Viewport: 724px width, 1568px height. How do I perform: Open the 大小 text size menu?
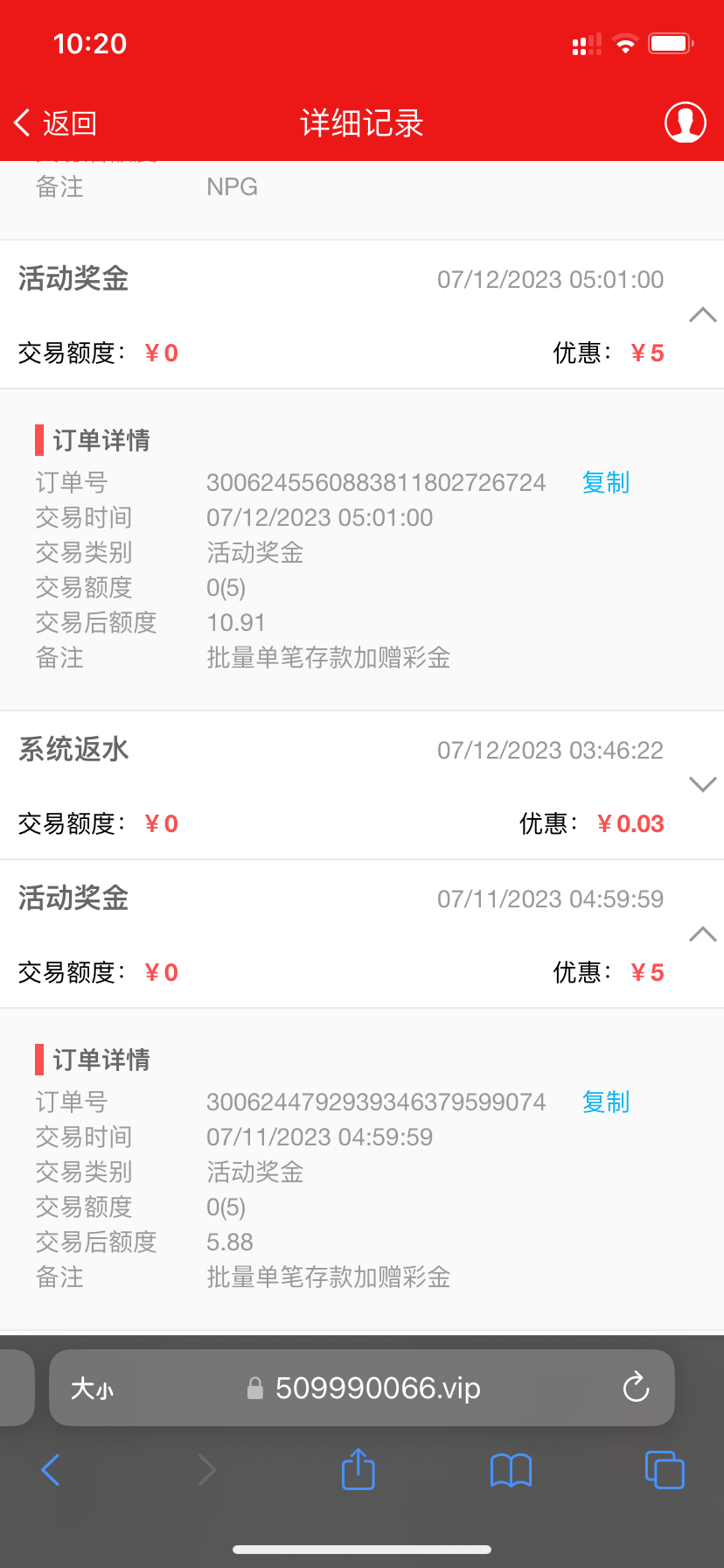[92, 1389]
